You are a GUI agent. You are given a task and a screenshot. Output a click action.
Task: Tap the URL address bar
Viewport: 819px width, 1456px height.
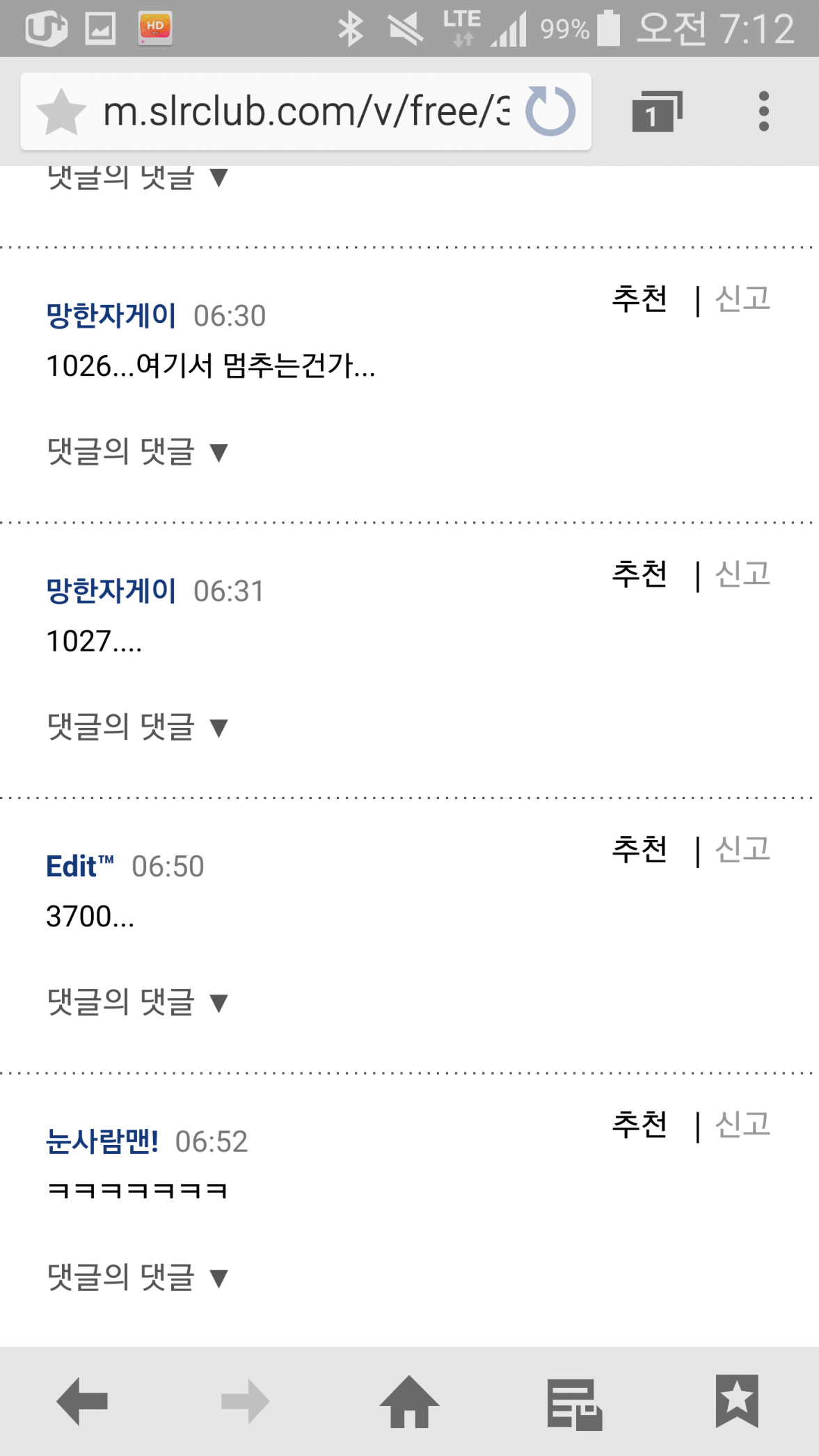point(305,112)
